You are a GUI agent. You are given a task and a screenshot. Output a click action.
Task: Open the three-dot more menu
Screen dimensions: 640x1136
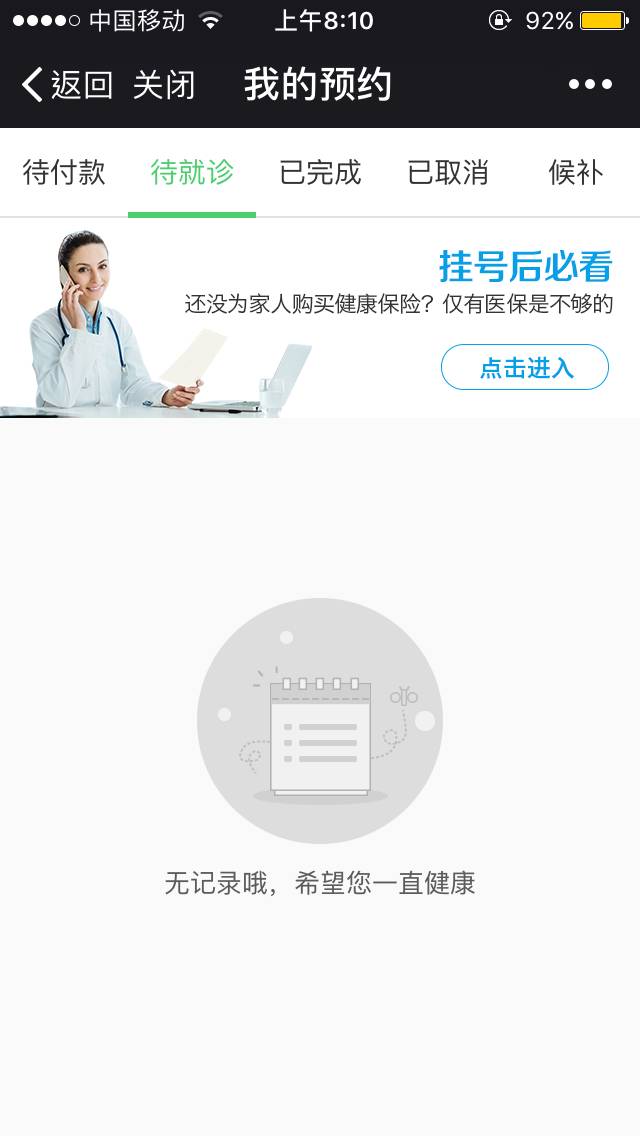(590, 85)
